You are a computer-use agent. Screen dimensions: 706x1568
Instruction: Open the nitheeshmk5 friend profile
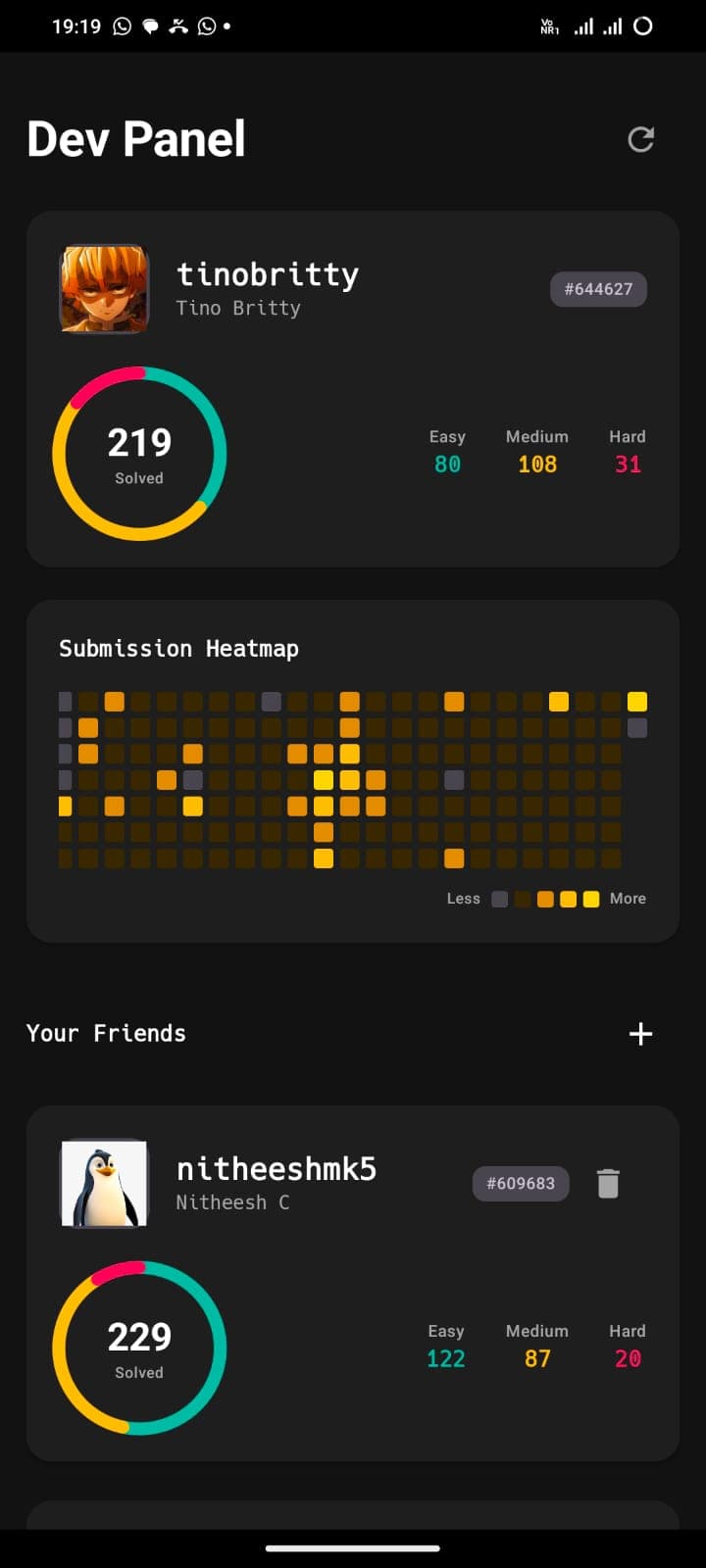276,1168
